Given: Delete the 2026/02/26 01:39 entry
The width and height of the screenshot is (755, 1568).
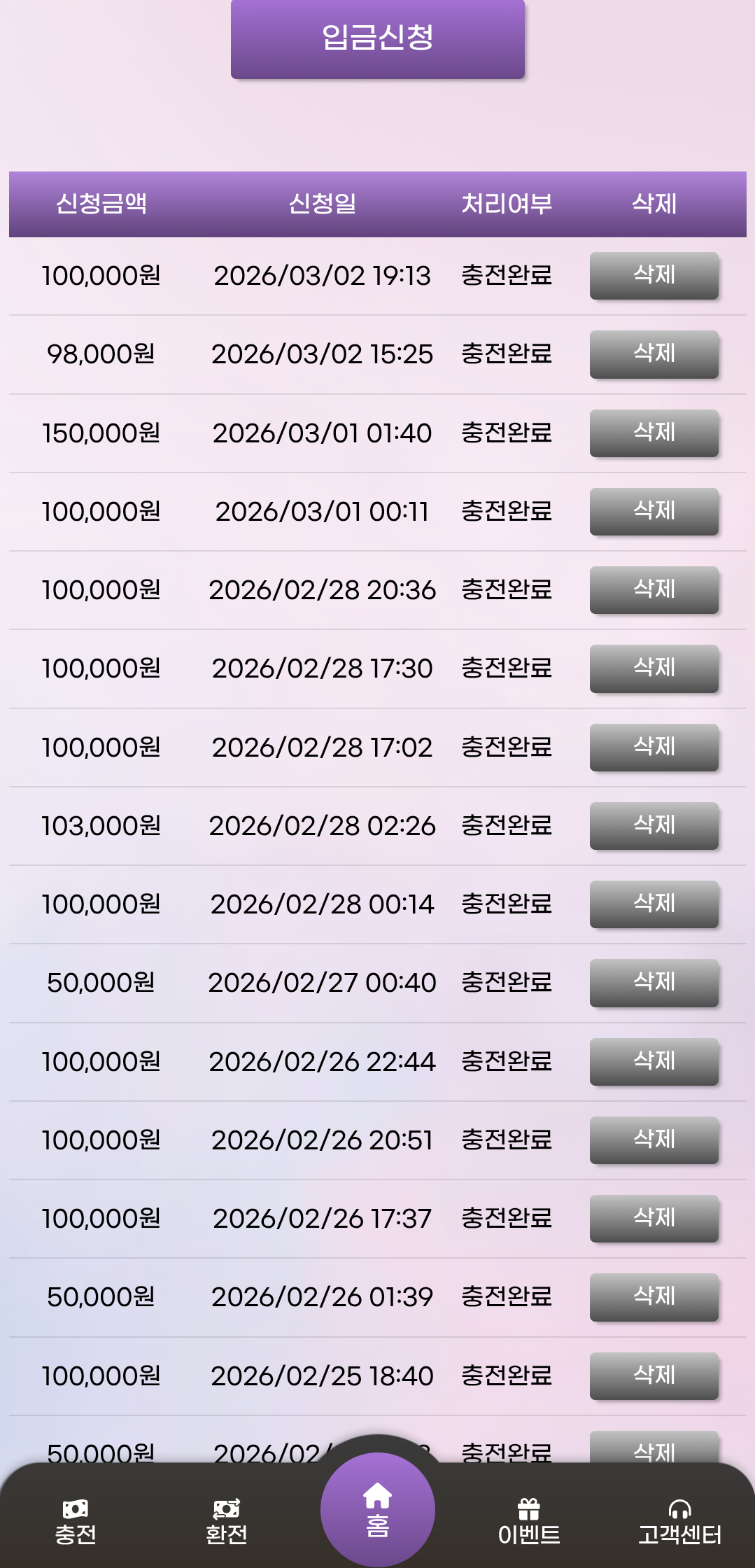Looking at the screenshot, I should point(654,1297).
